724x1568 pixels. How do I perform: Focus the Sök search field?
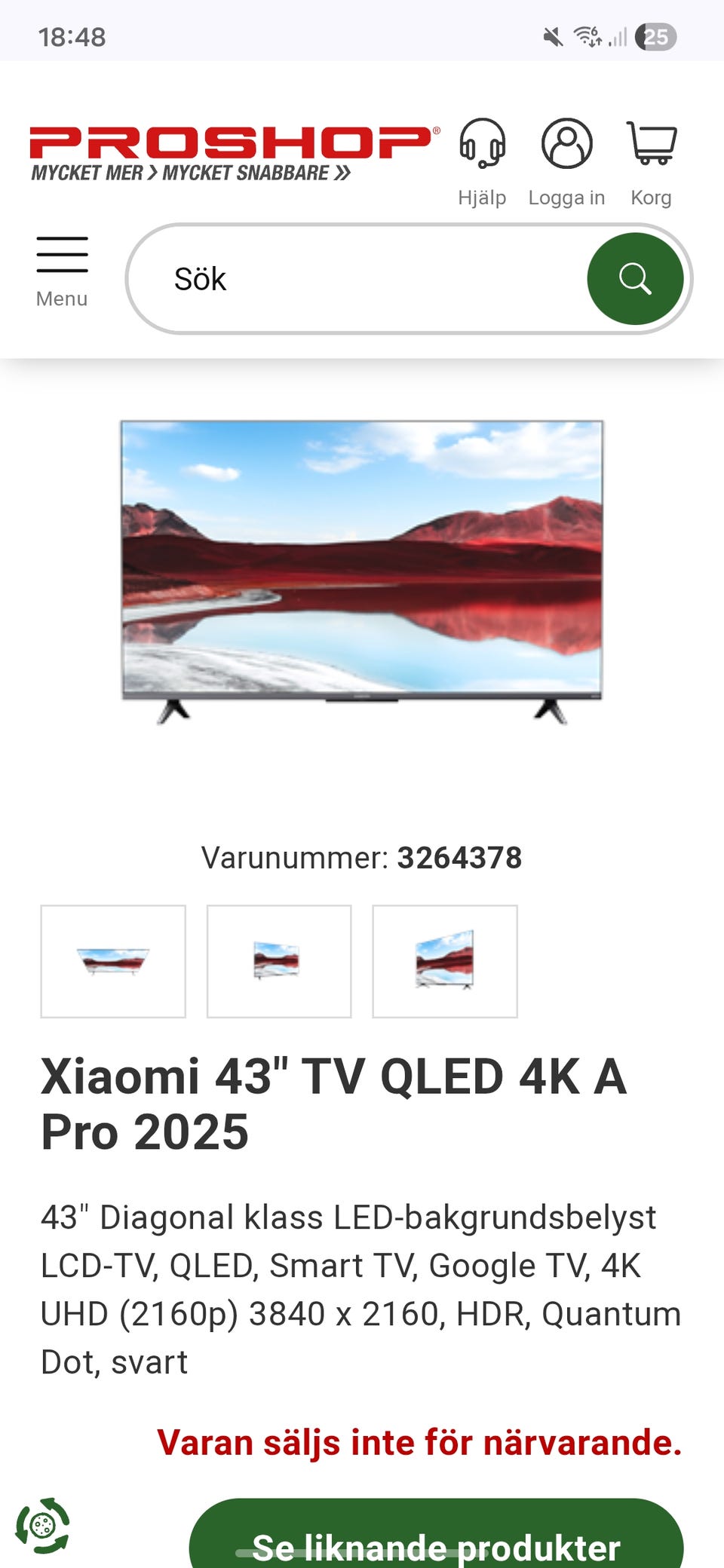(x=362, y=279)
